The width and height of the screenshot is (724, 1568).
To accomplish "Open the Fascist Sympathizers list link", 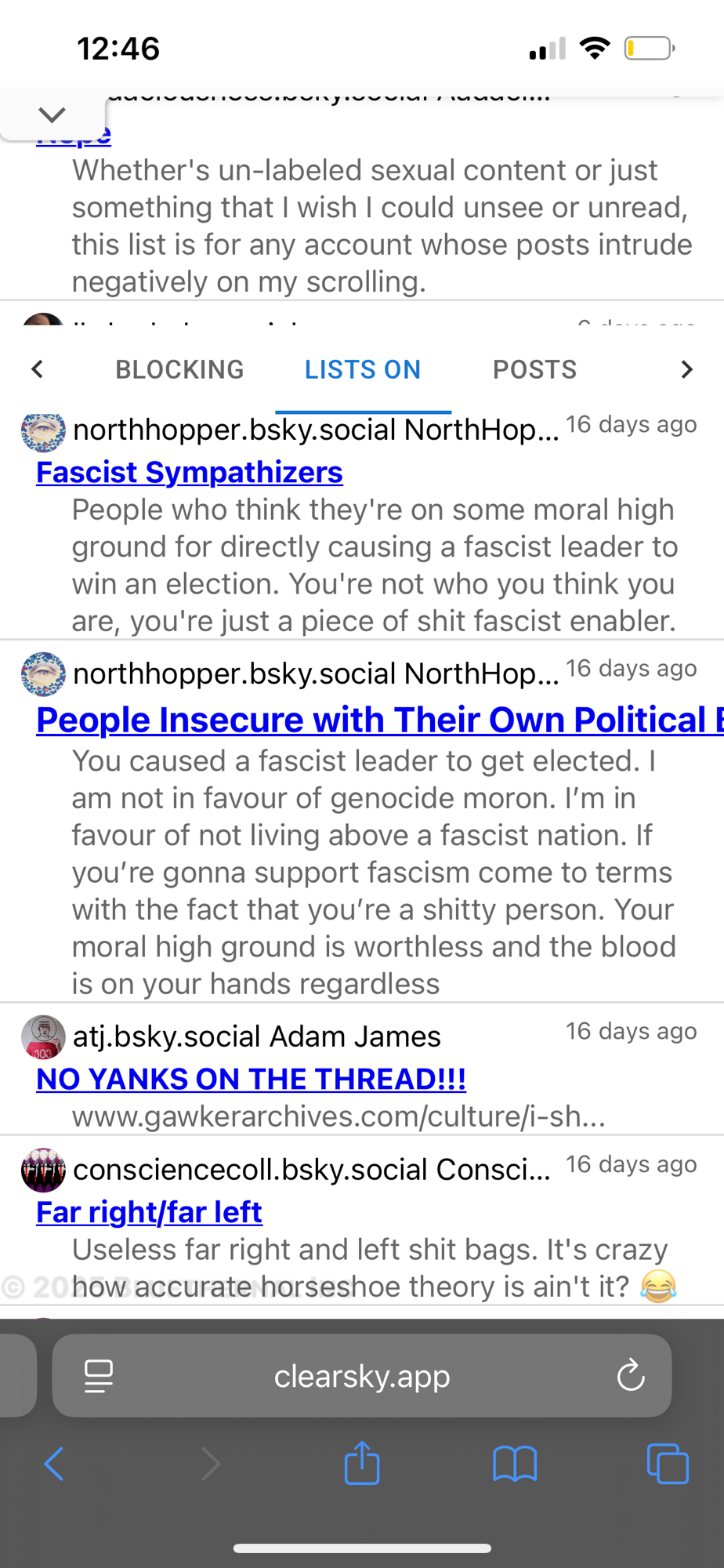I will click(189, 472).
